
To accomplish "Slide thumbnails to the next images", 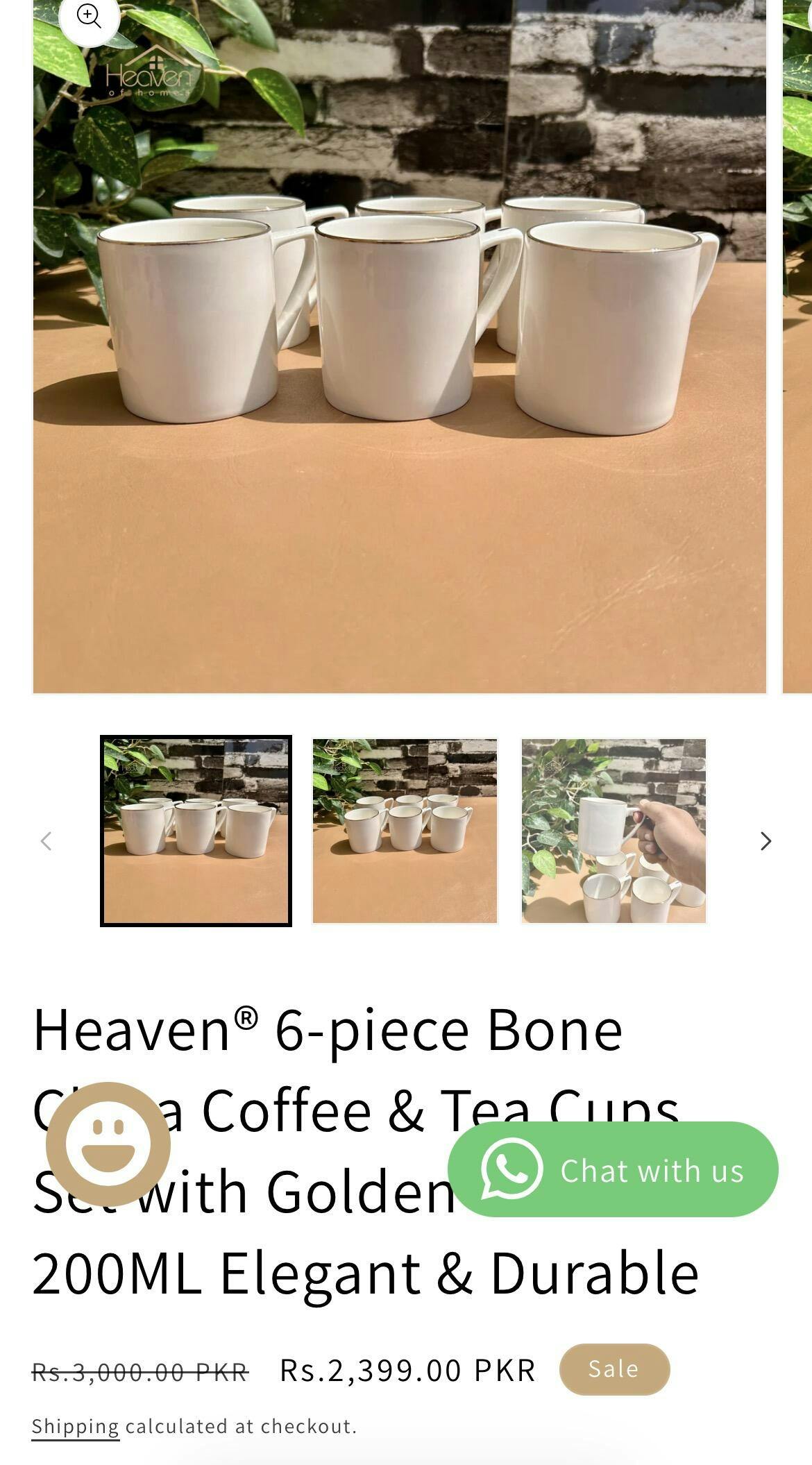I will pyautogui.click(x=765, y=841).
